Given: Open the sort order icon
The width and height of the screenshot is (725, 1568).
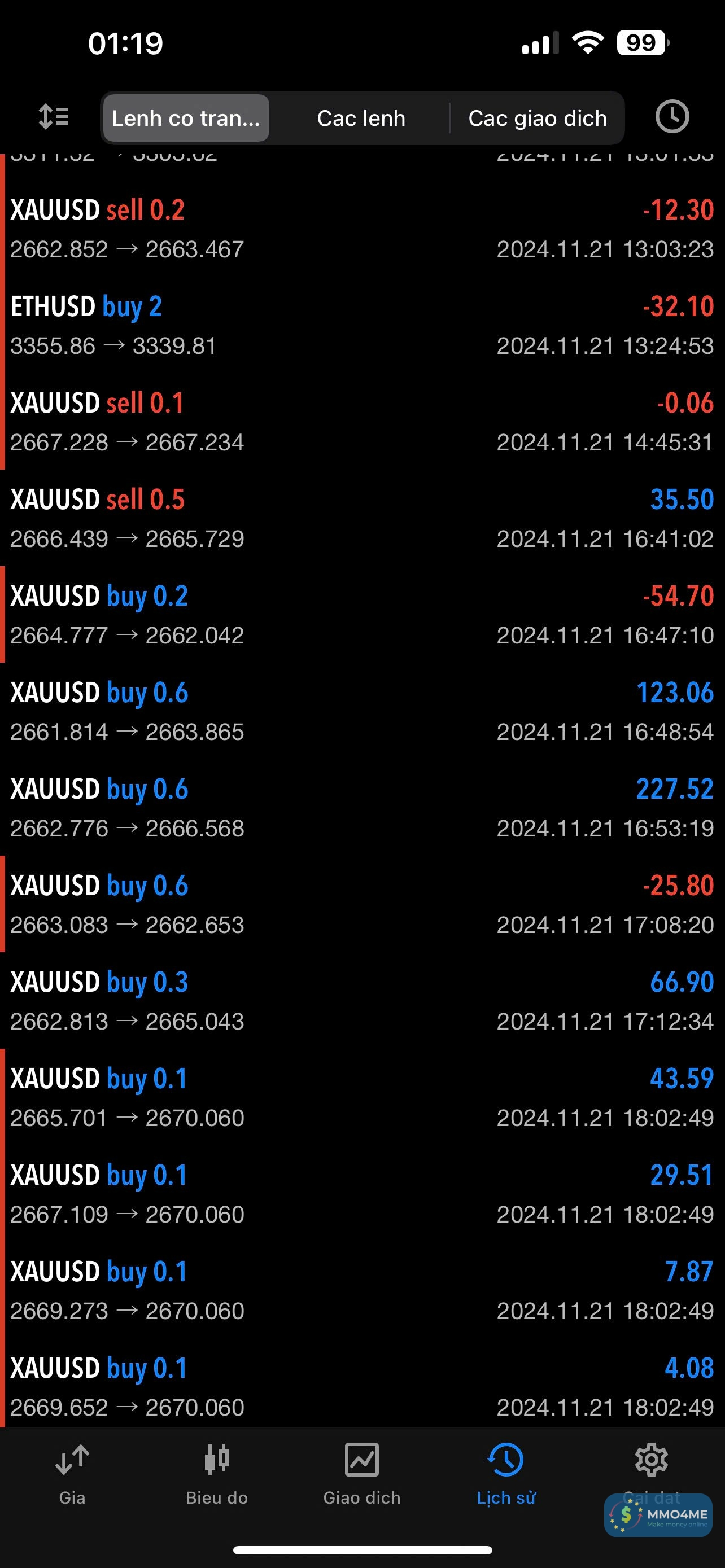Looking at the screenshot, I should (54, 117).
